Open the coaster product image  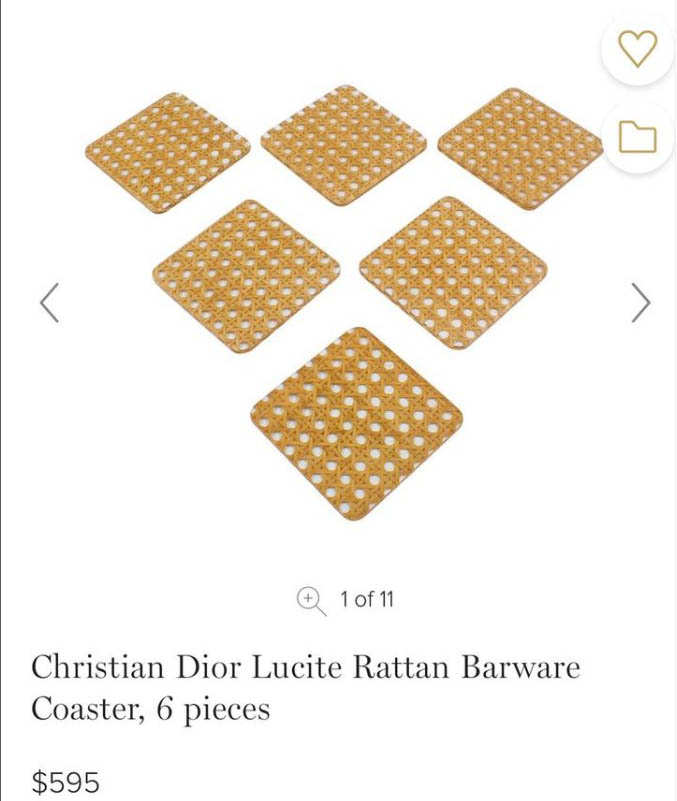coord(345,300)
